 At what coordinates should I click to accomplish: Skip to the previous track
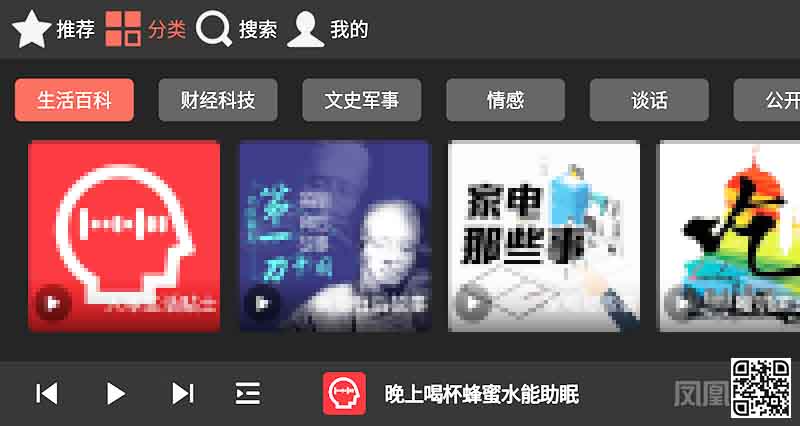47,393
